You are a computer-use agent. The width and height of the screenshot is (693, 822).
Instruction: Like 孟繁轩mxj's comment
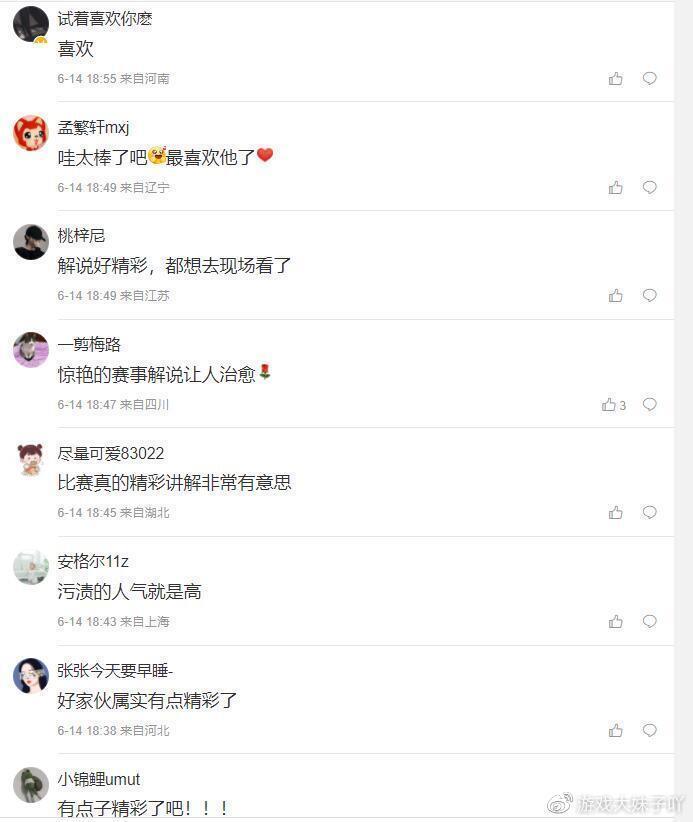click(616, 188)
